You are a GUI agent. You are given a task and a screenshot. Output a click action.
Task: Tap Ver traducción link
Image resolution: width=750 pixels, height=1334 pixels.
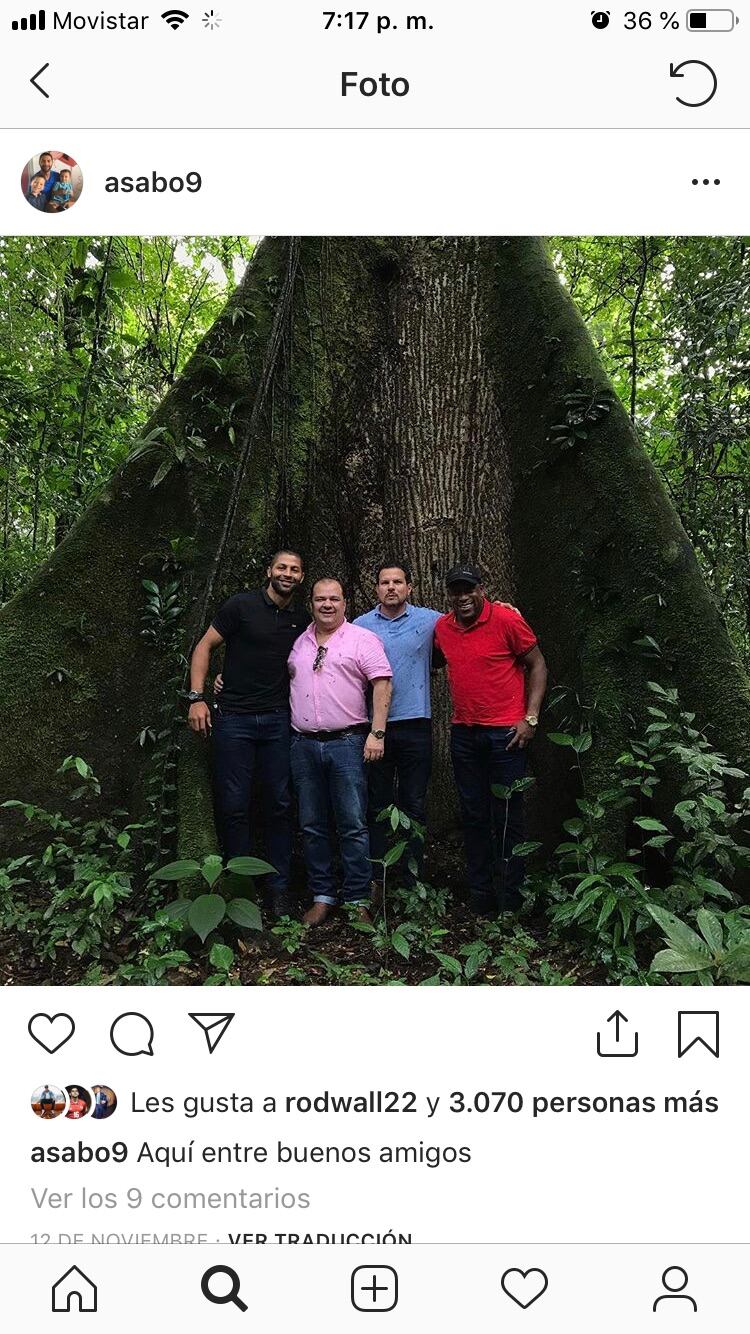(x=320, y=1238)
